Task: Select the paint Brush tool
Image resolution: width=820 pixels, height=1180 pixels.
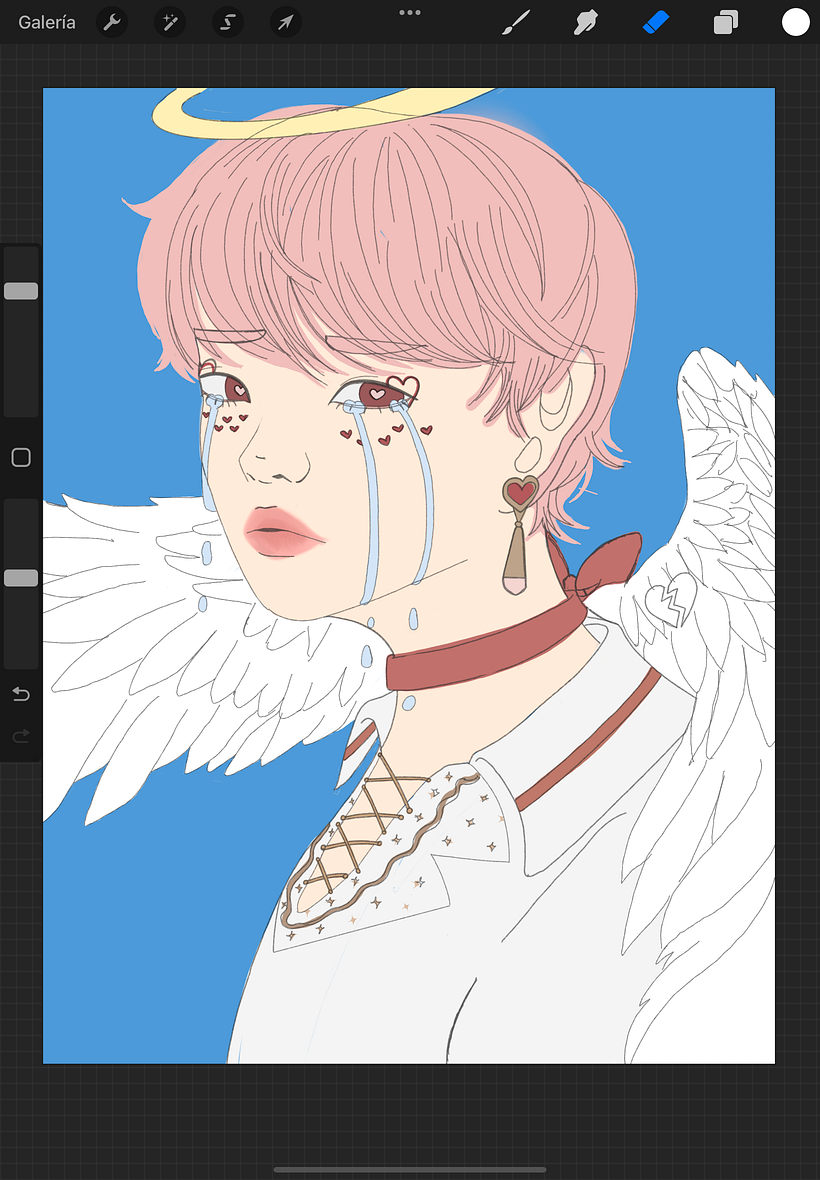Action: 516,22
